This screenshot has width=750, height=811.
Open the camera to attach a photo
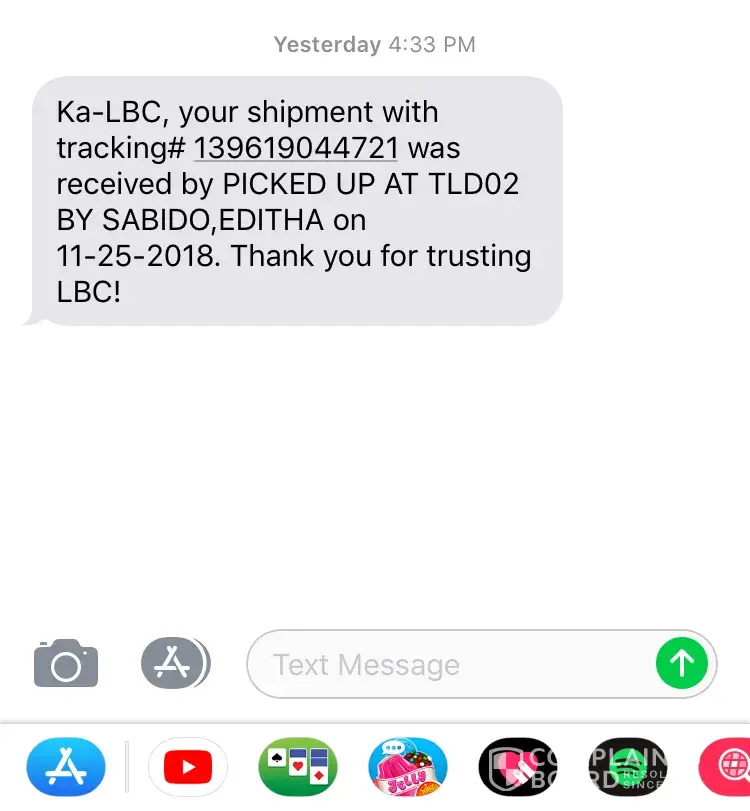click(x=66, y=664)
